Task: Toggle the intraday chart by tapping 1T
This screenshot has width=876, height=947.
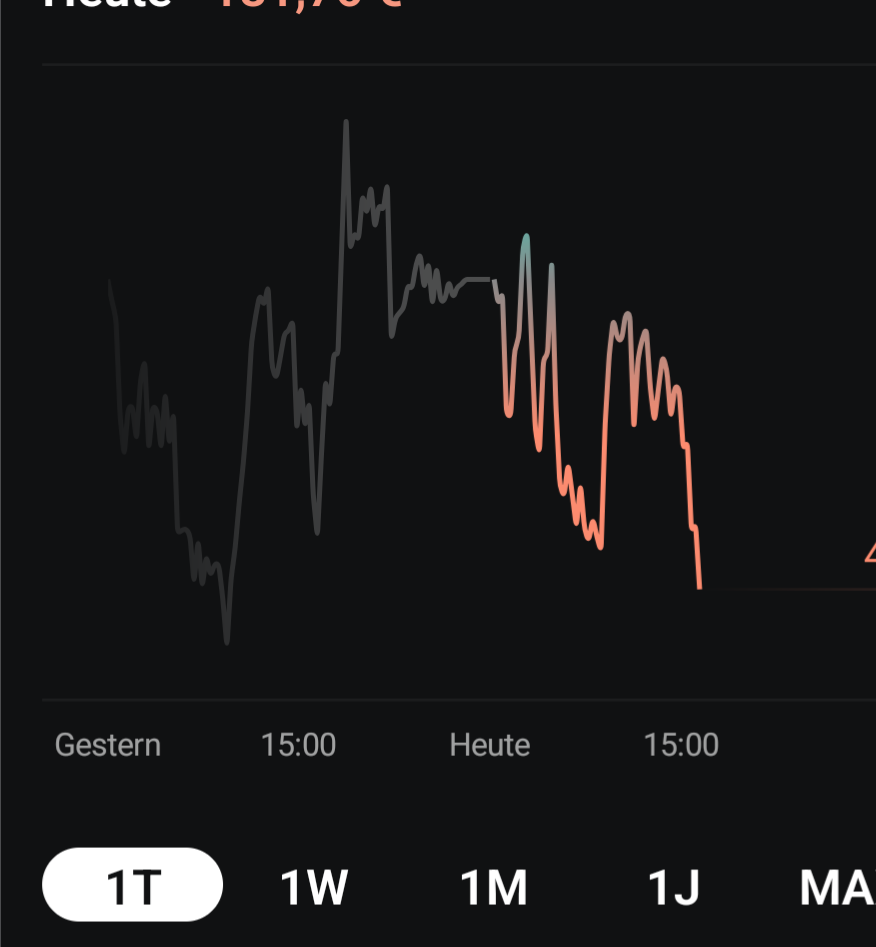Action: point(132,884)
